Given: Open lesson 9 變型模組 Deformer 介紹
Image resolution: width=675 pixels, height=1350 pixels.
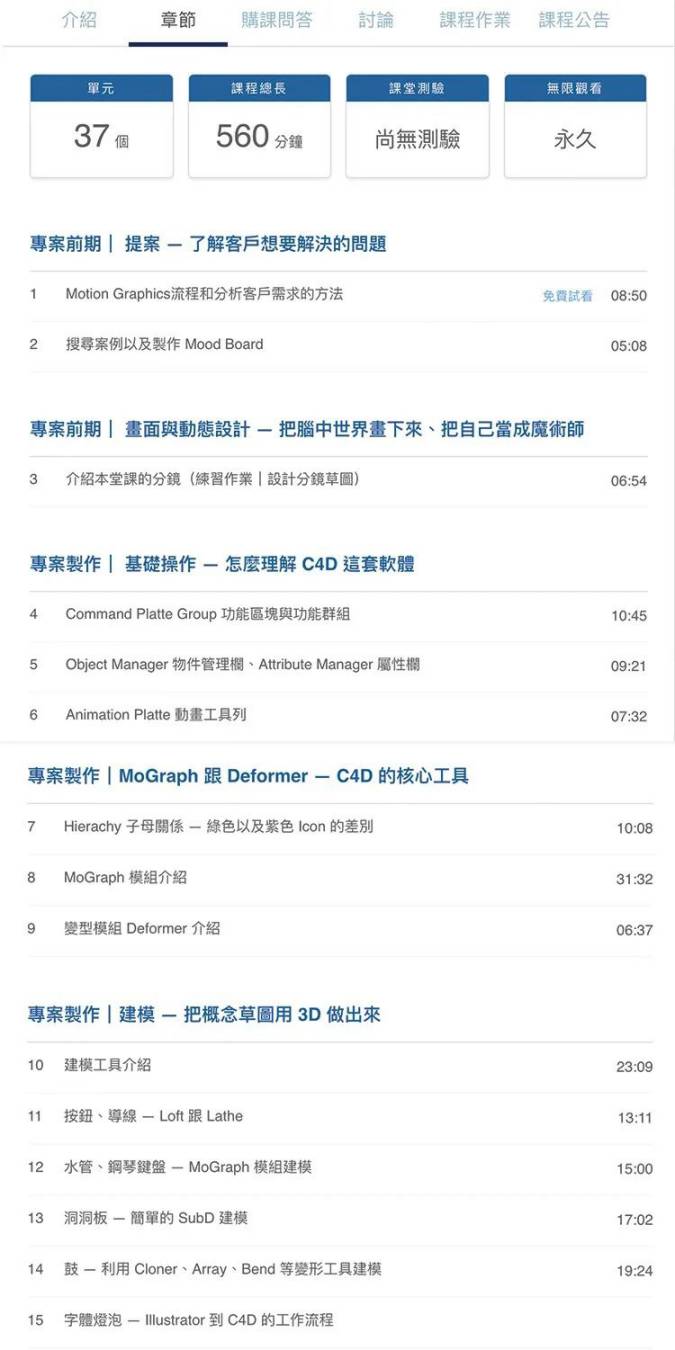Looking at the screenshot, I should 142,928.
